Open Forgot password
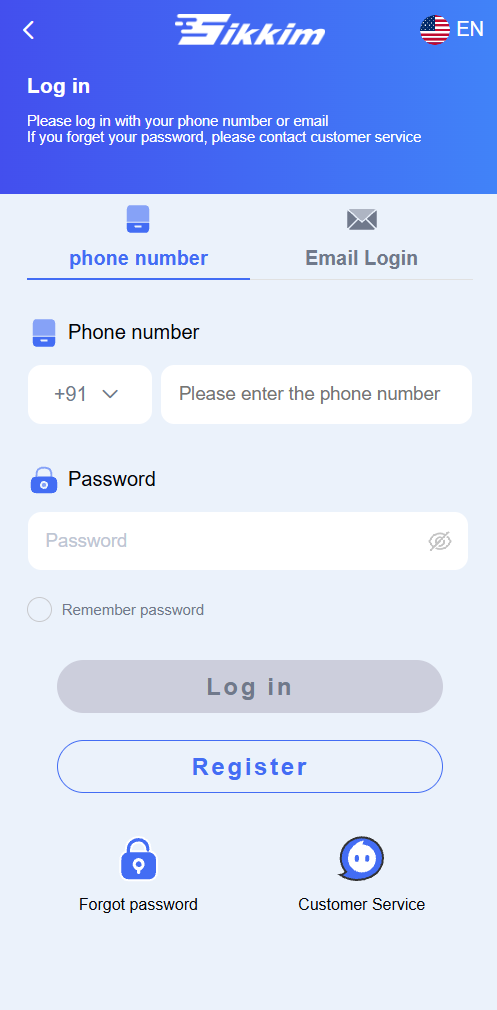 [x=138, y=875]
